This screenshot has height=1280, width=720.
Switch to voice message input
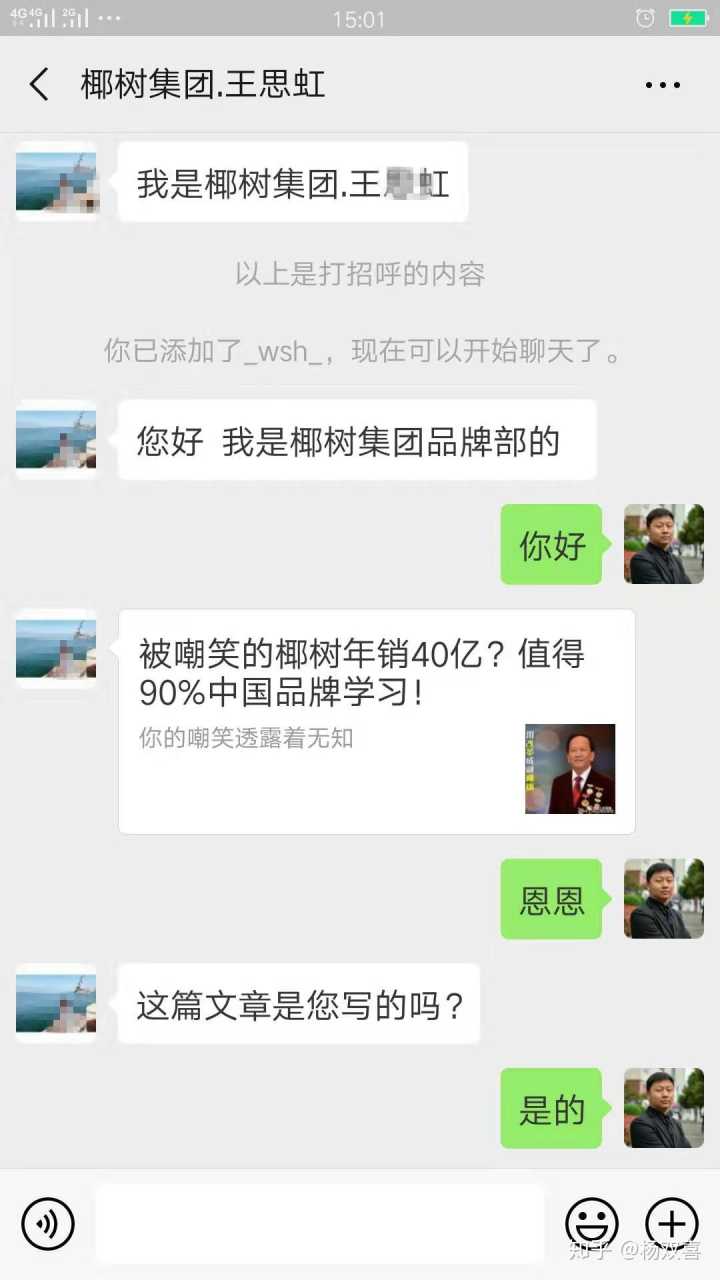(x=48, y=1223)
